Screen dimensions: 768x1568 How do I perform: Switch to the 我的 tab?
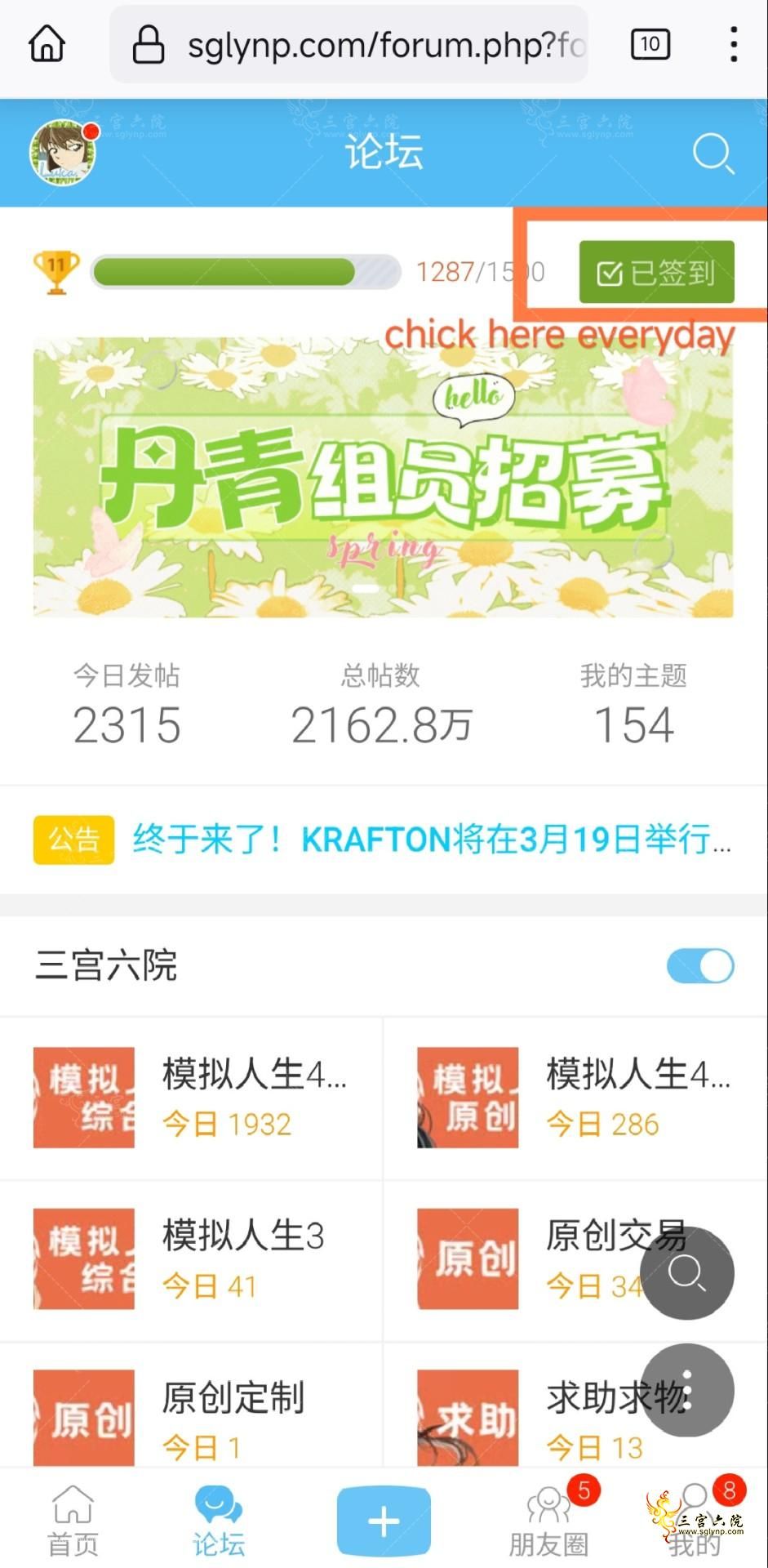695,1521
